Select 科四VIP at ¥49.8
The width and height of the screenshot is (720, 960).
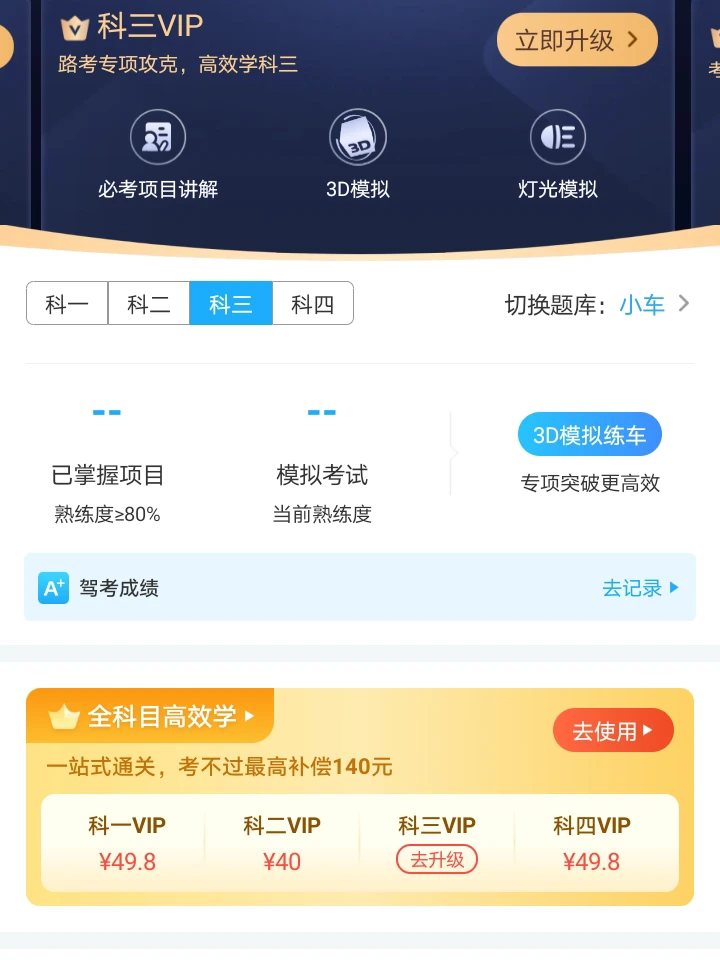coord(592,843)
